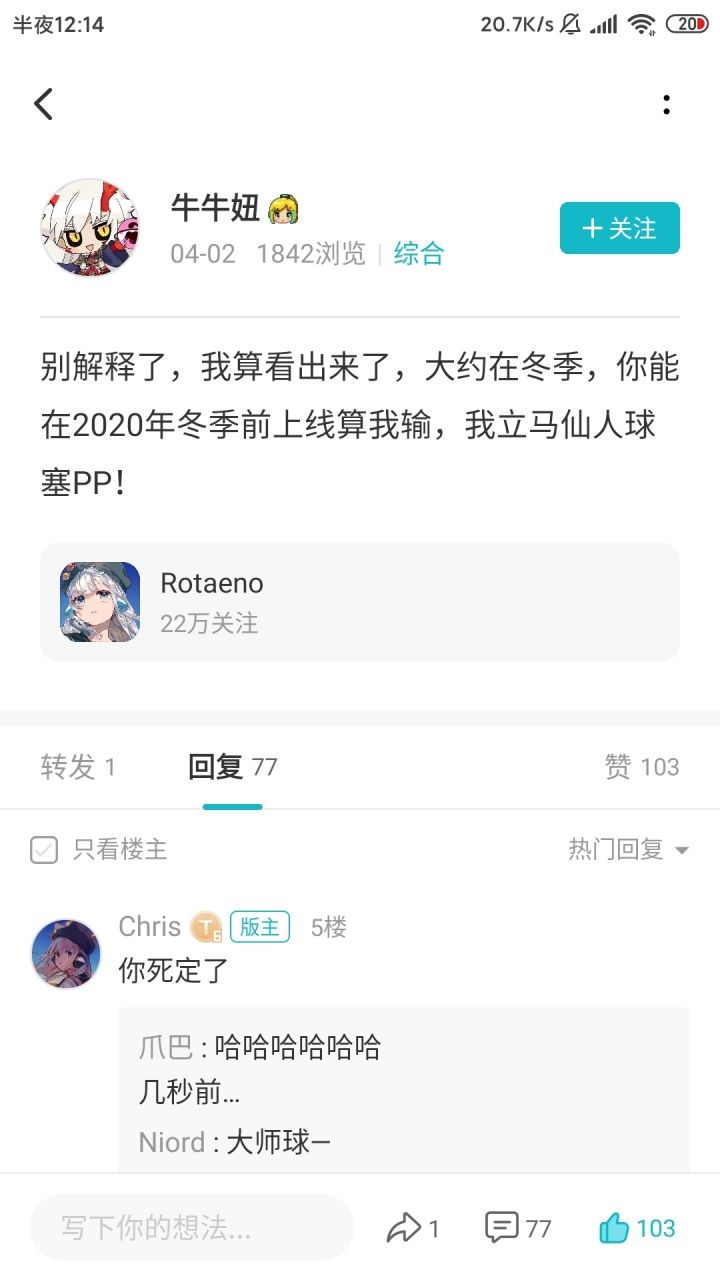720x1280 pixels.
Task: Switch to the 回复 tab
Action: click(232, 767)
